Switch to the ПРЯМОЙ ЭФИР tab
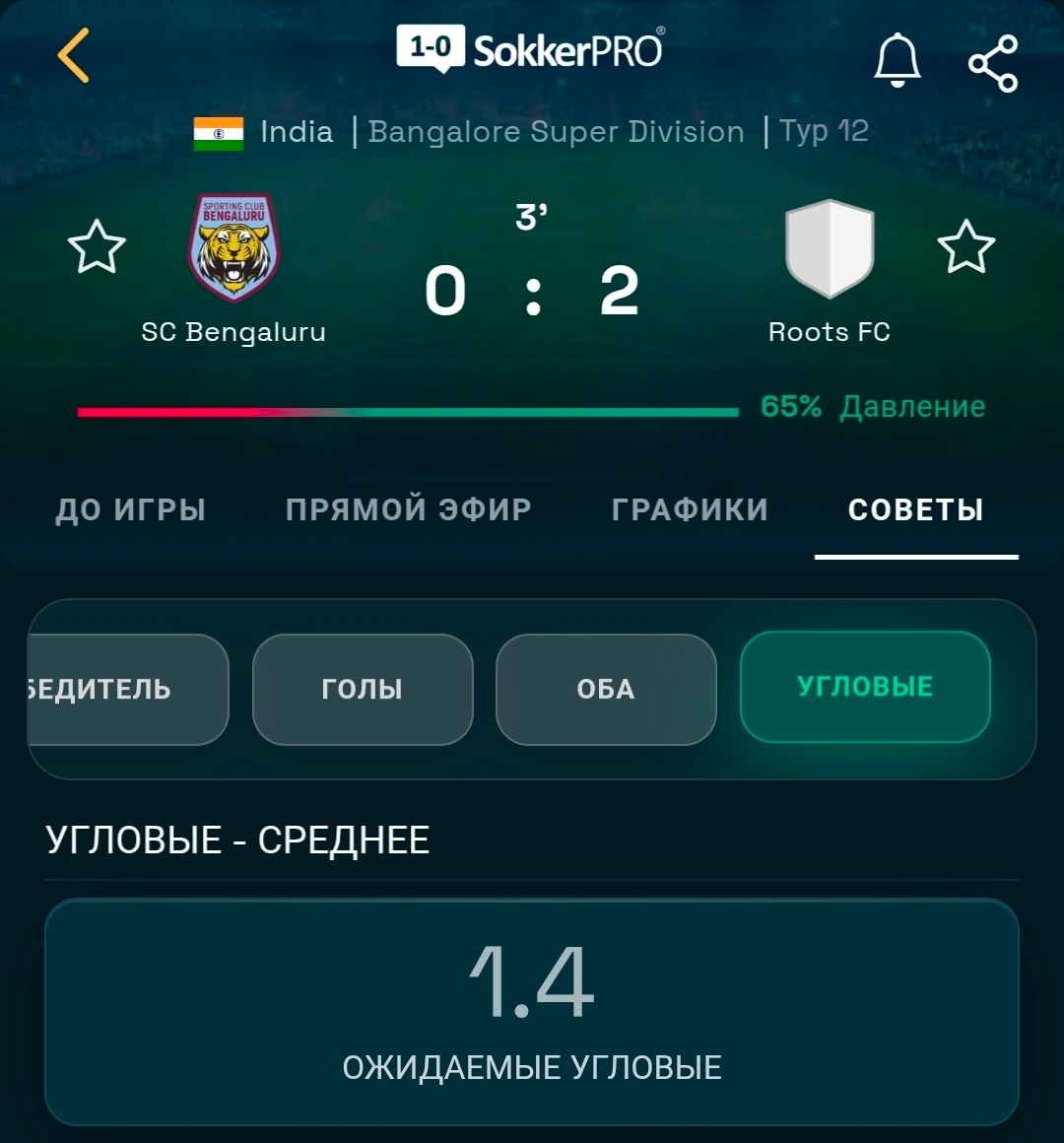This screenshot has width=1064, height=1143. pos(409,509)
